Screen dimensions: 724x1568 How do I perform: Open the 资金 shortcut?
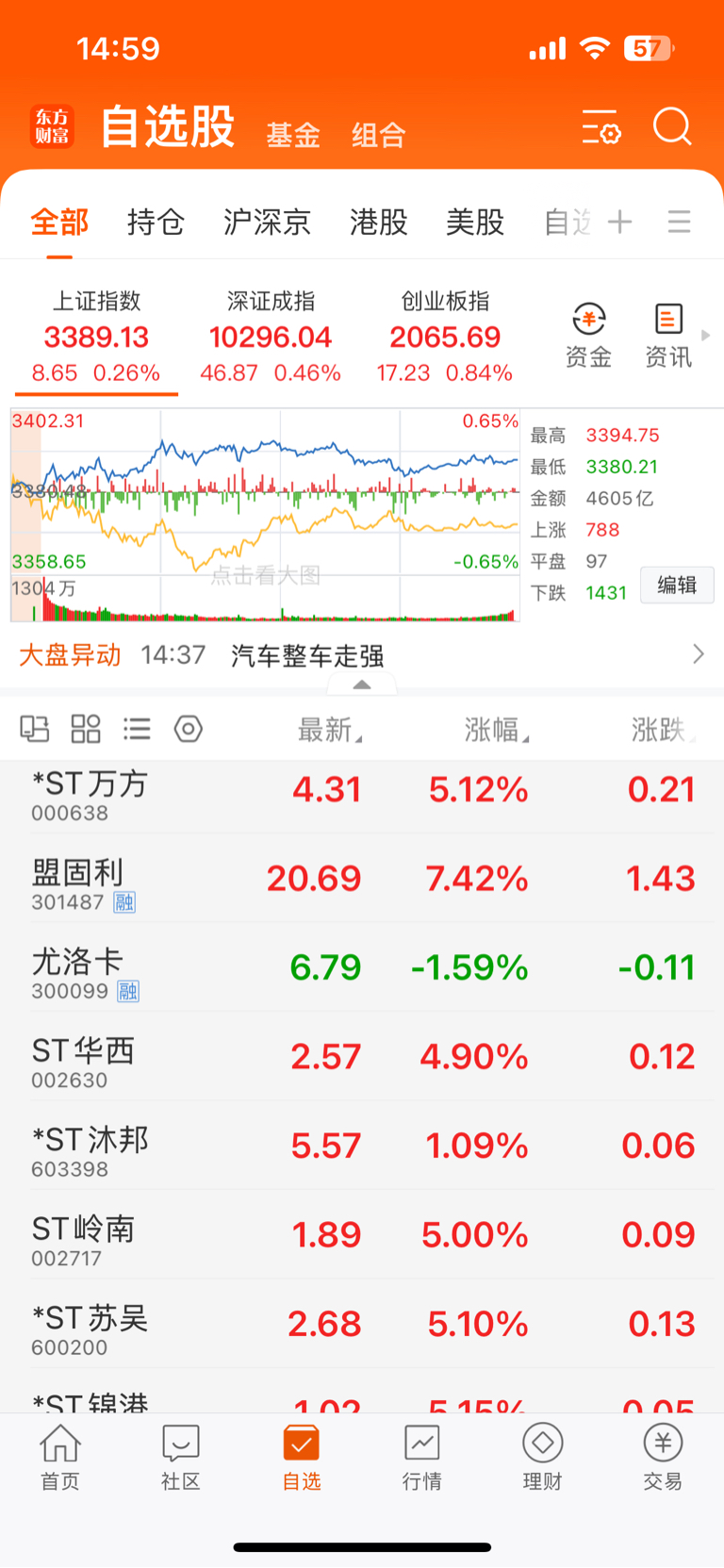pyautogui.click(x=588, y=336)
